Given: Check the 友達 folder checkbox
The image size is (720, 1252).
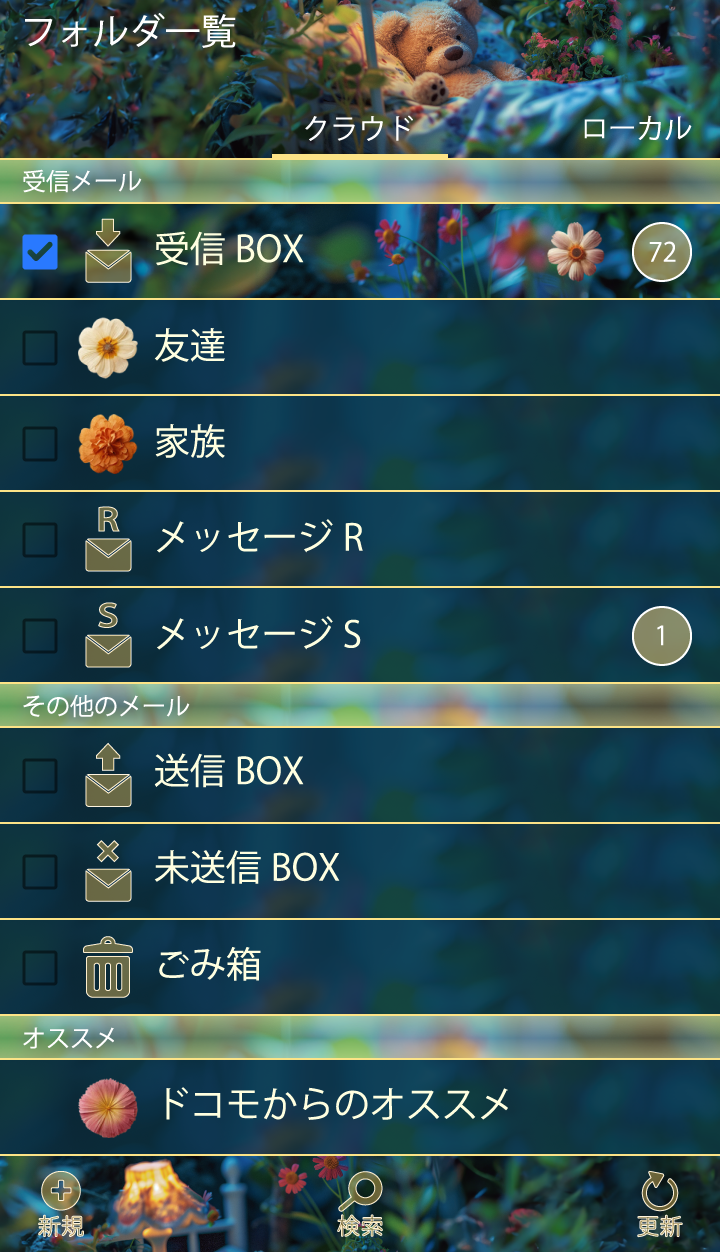Looking at the screenshot, I should tap(40, 348).
